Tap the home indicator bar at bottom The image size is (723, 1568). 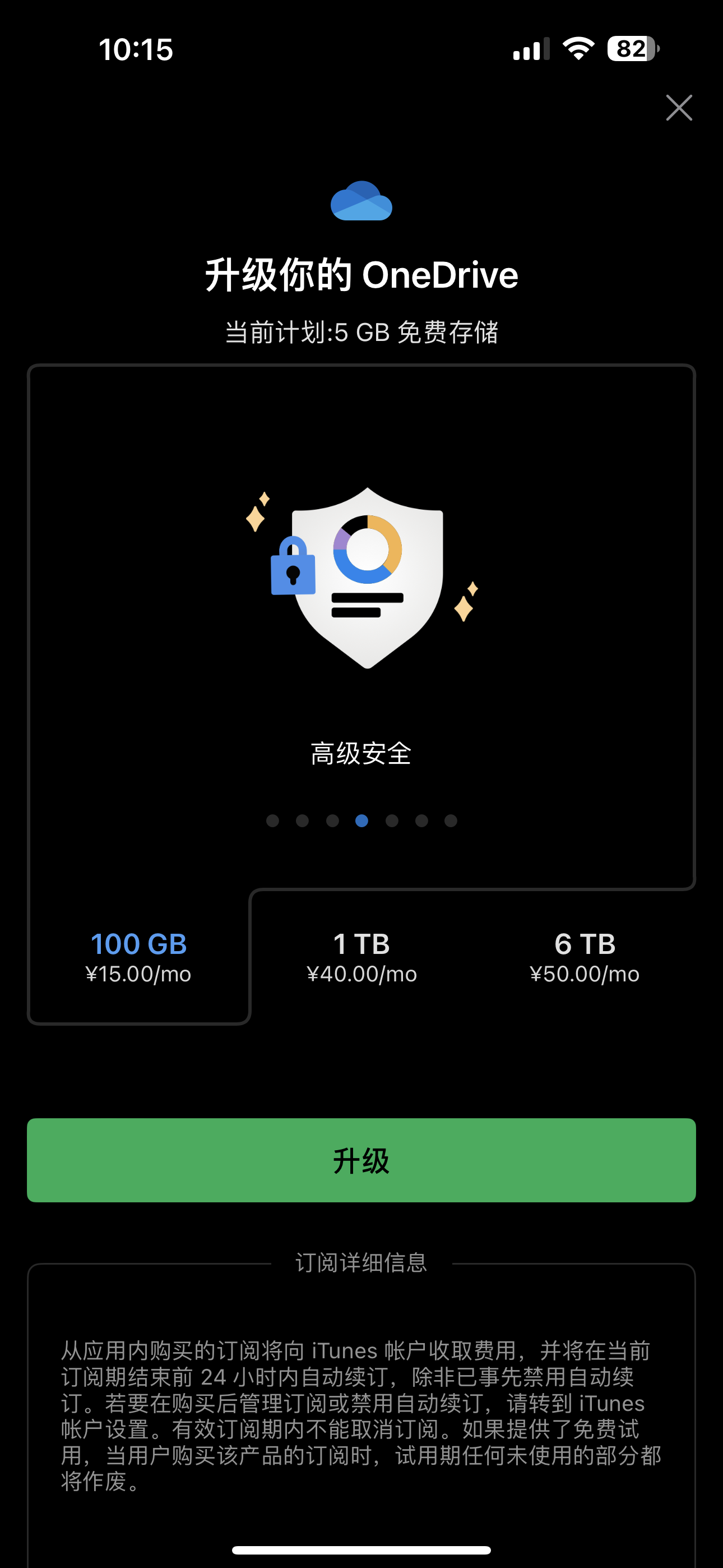(361, 1549)
